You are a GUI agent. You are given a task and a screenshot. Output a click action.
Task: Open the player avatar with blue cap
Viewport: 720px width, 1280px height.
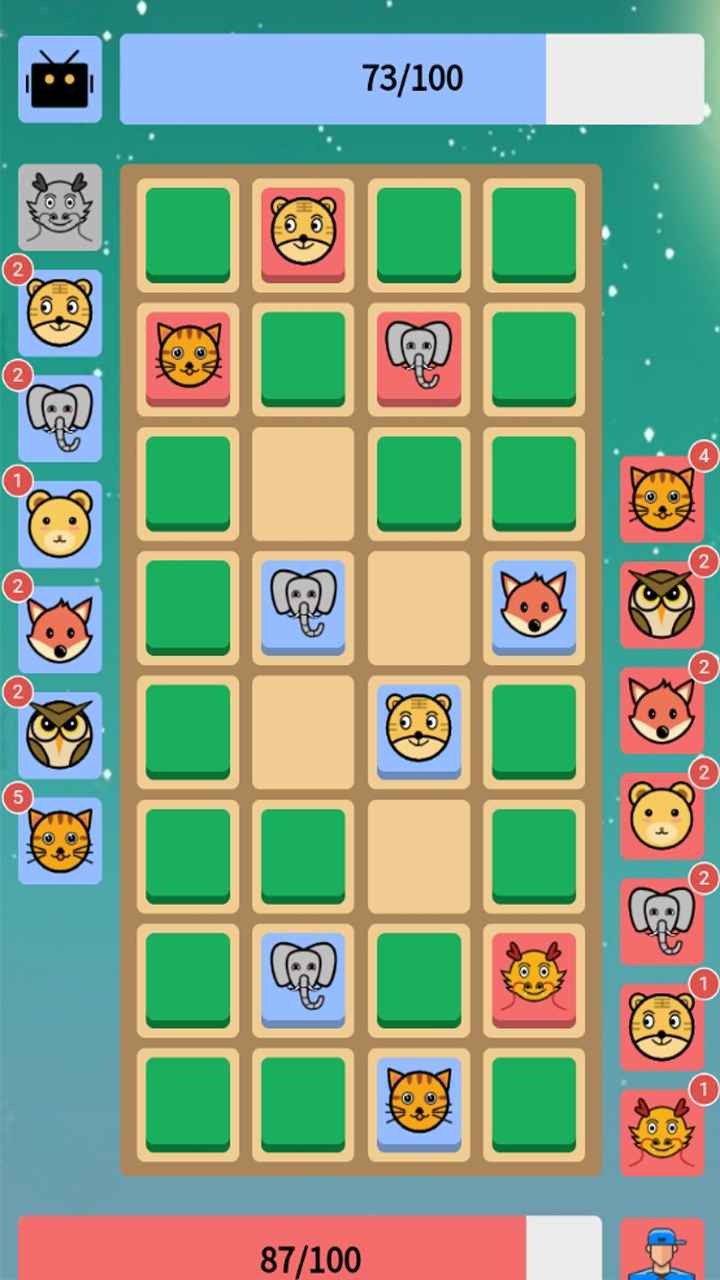pyautogui.click(x=661, y=1250)
